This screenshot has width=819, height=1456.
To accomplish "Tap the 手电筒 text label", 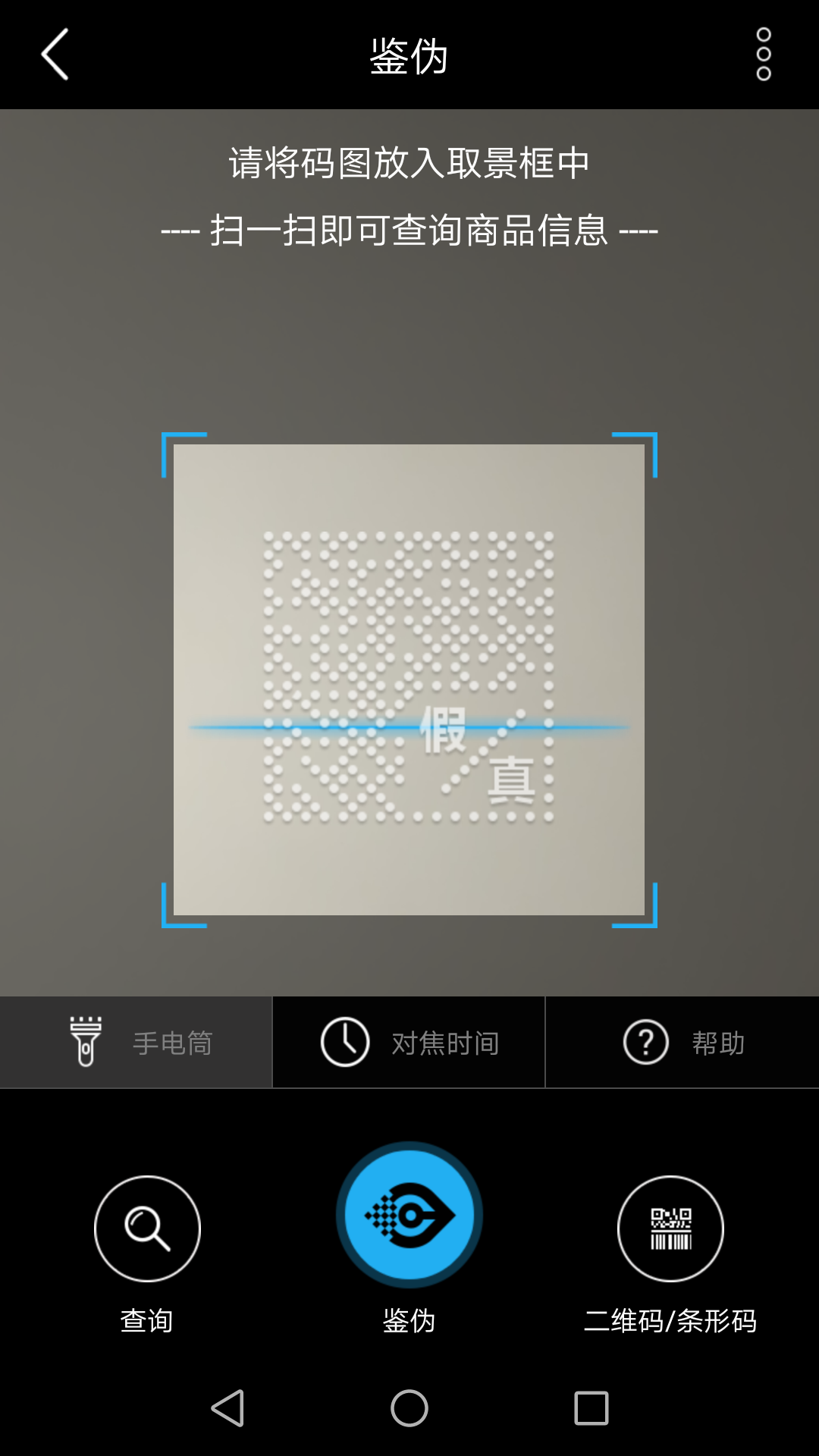I will pos(173,1041).
